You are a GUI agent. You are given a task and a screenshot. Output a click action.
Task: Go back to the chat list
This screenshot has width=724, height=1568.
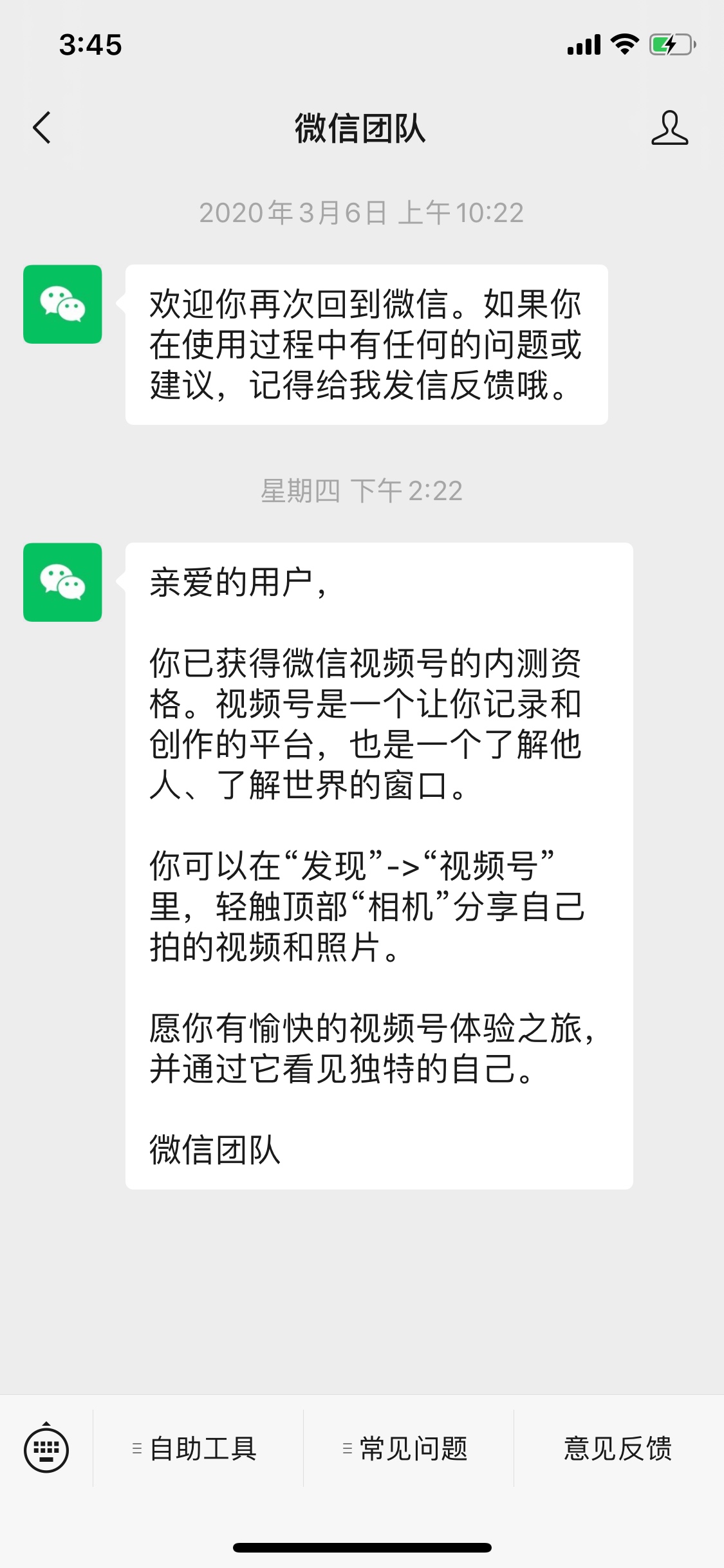point(42,127)
